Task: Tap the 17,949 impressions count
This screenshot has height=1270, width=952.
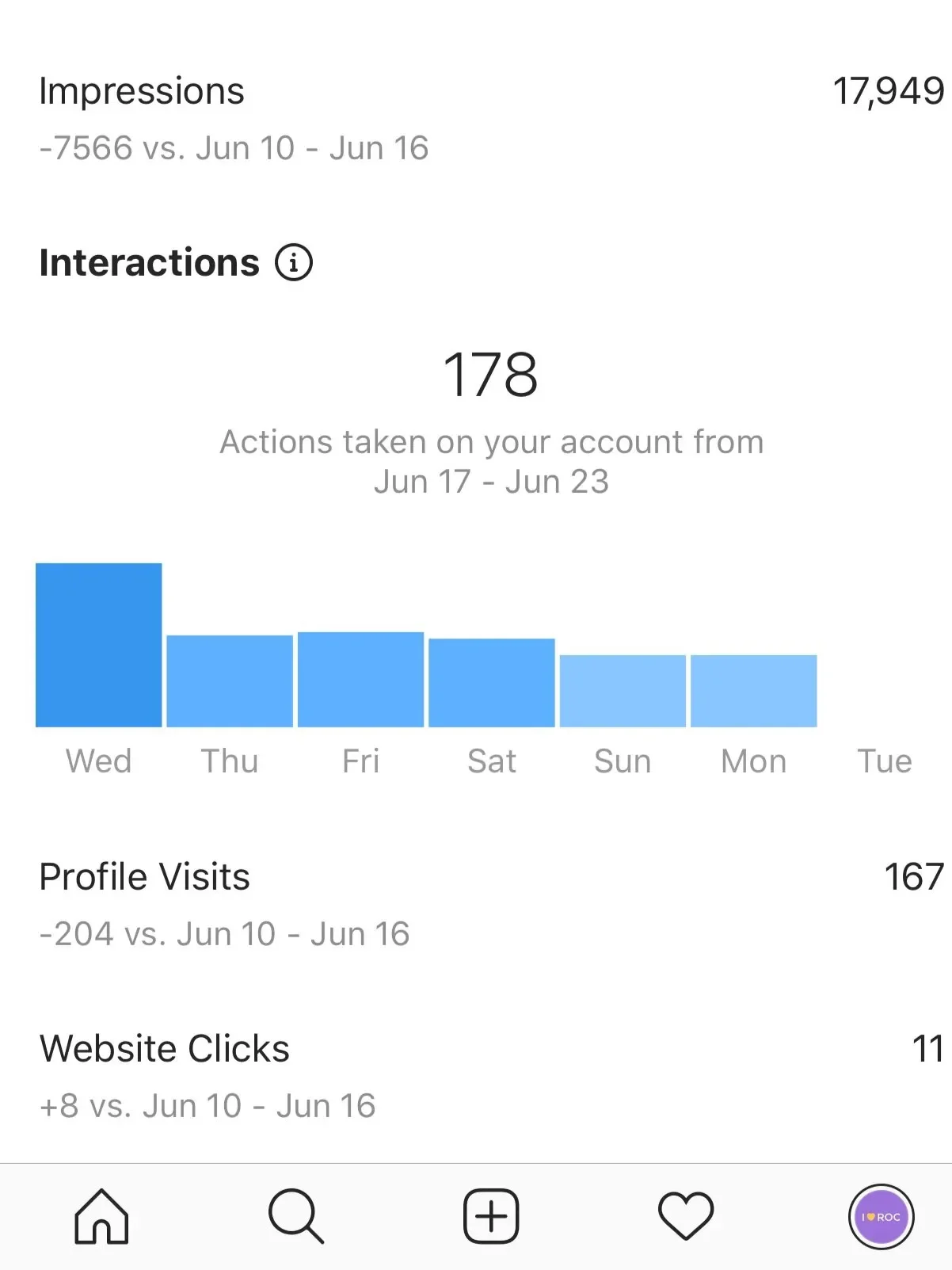Action: point(888,91)
